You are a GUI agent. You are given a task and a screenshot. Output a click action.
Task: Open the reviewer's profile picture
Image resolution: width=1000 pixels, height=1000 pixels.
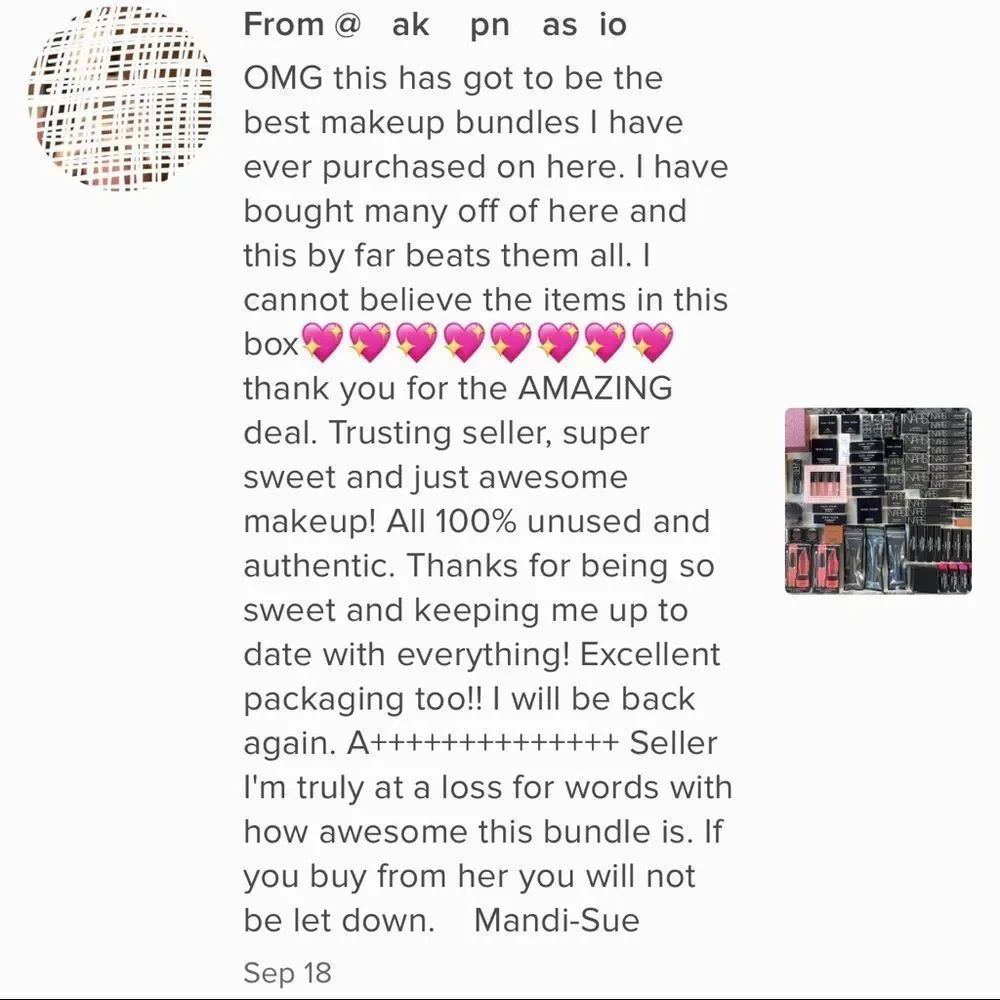pyautogui.click(x=120, y=98)
